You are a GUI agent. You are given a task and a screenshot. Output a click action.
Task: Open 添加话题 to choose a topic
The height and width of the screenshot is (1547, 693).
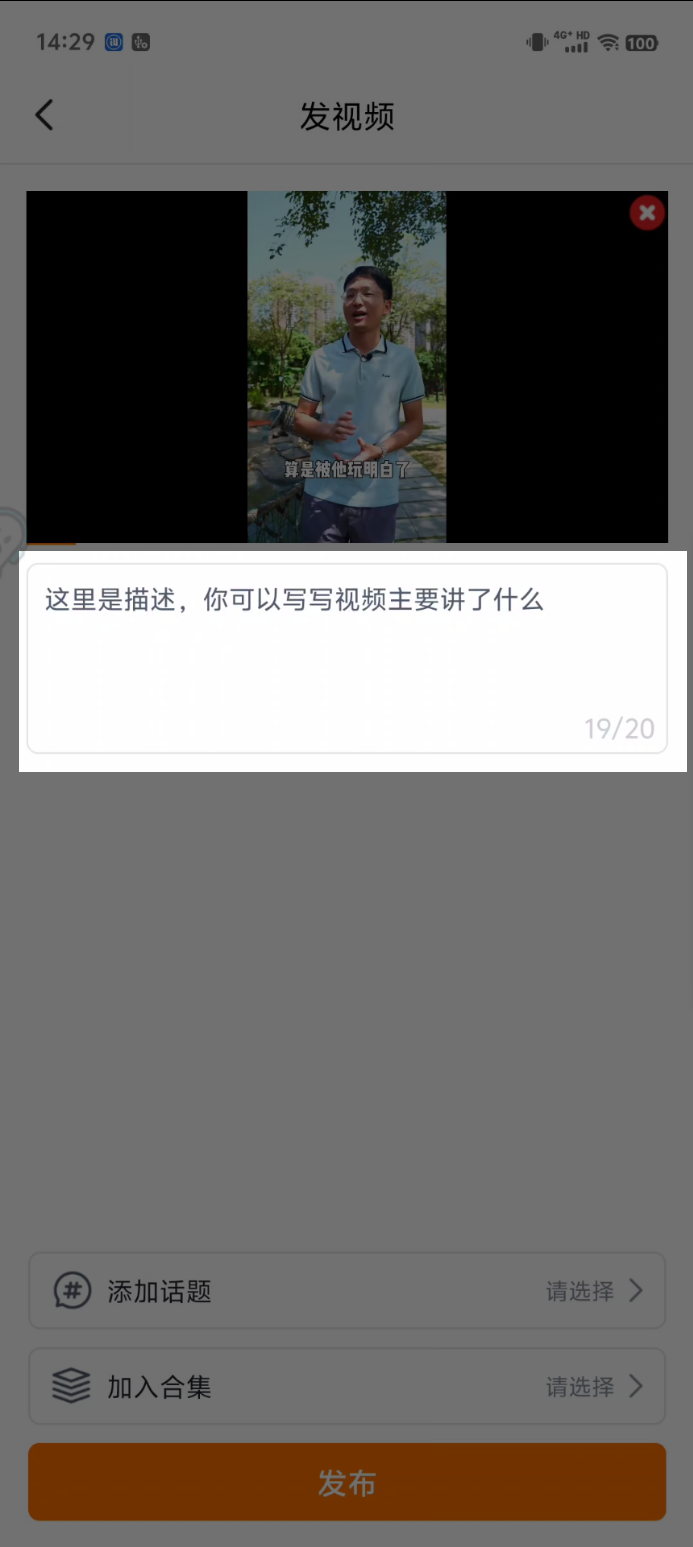[346, 1290]
